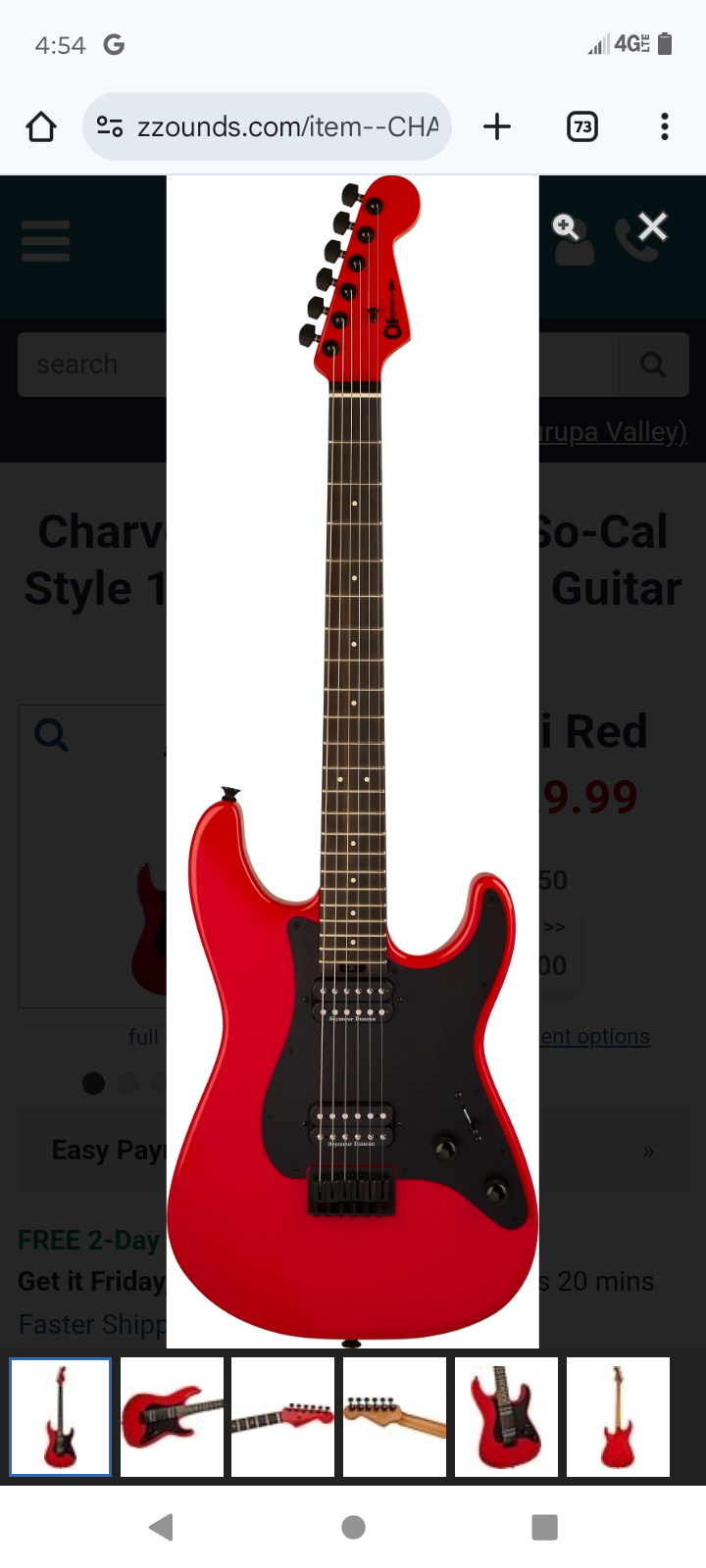Screen dimensions: 706x1568
Task: Open the browser overflow menu
Action: pos(665,126)
